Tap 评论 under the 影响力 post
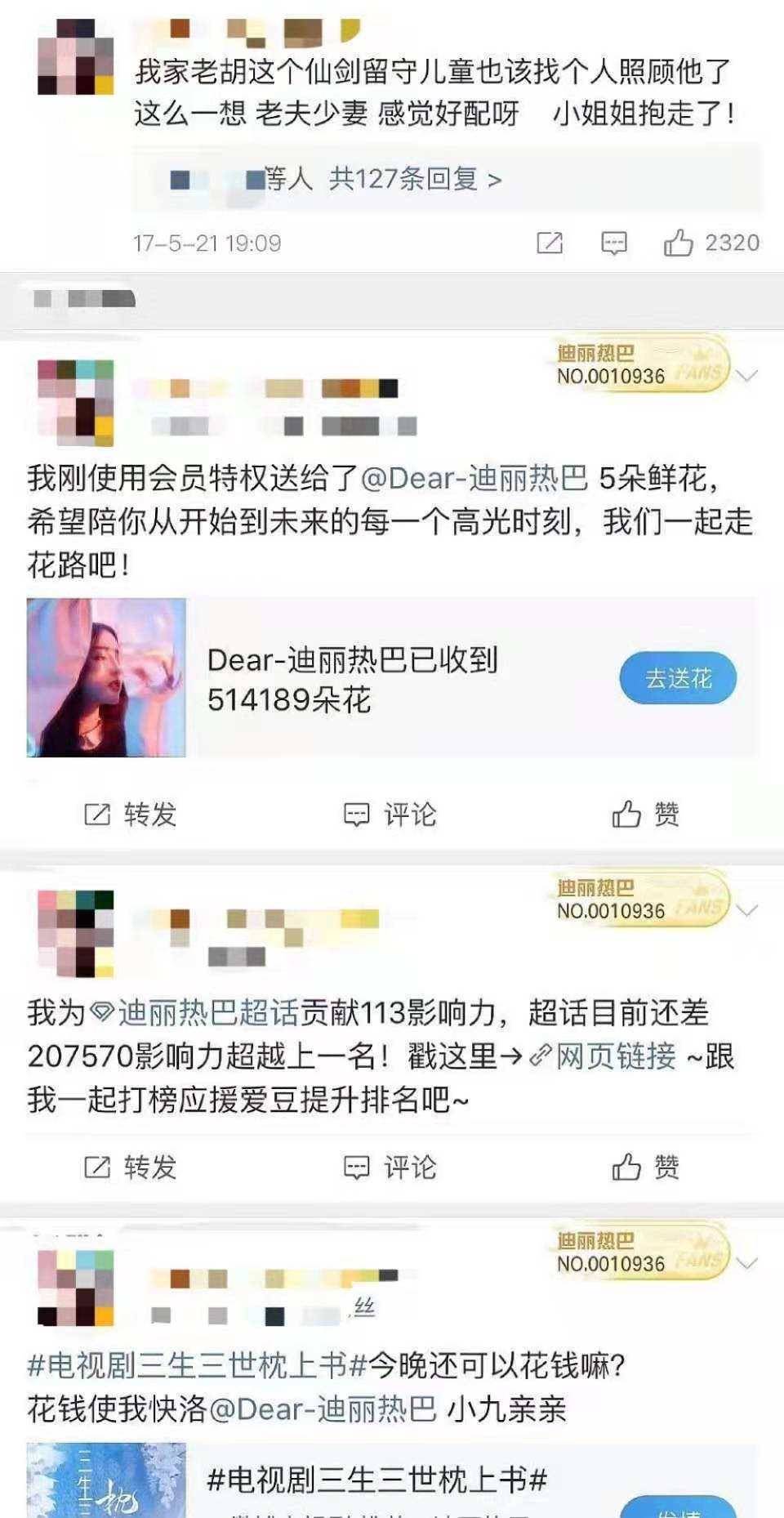Viewport: 784px width, 1518px height. coord(390,1167)
